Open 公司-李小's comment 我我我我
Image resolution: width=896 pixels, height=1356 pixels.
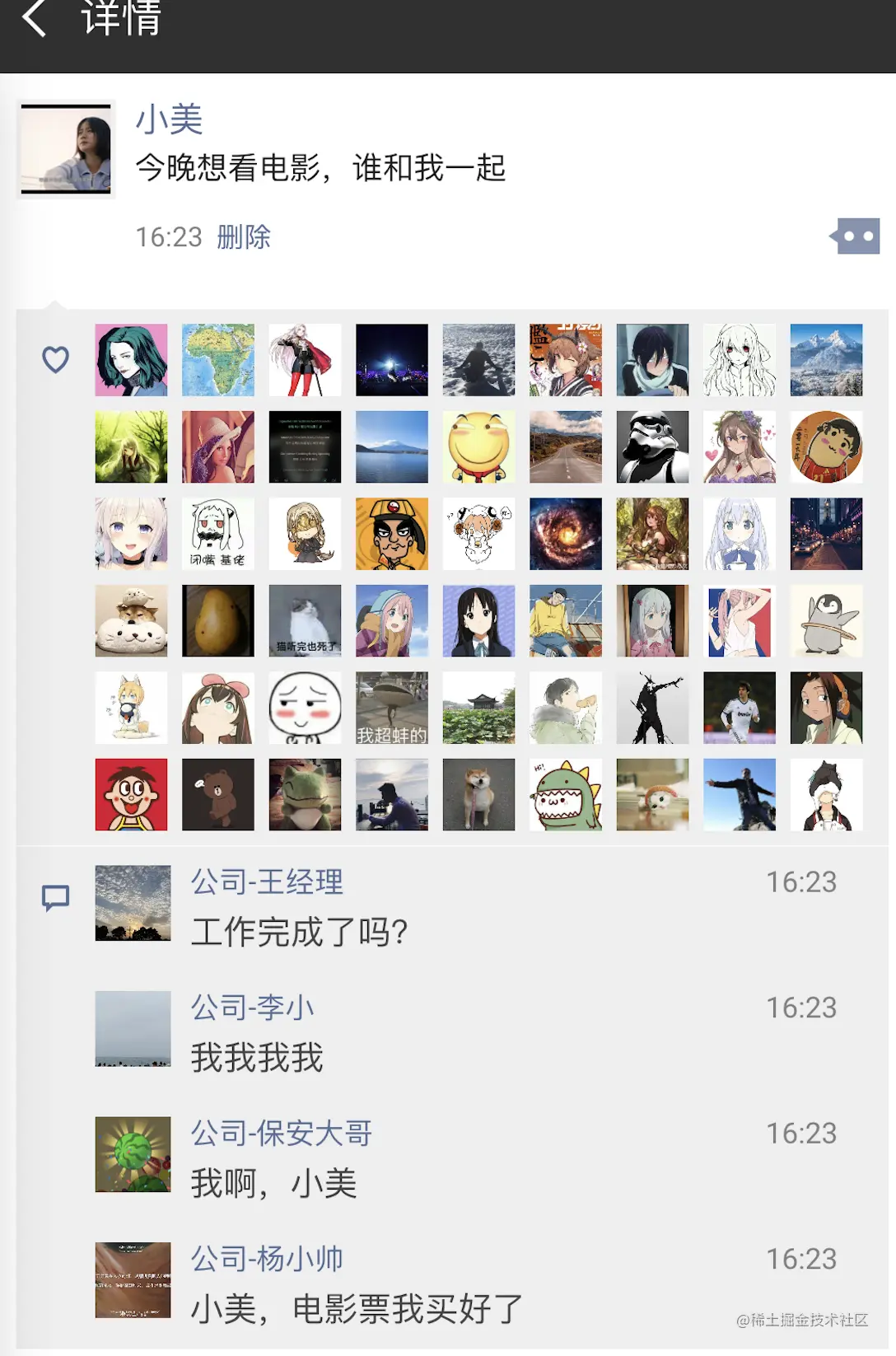coord(257,1058)
